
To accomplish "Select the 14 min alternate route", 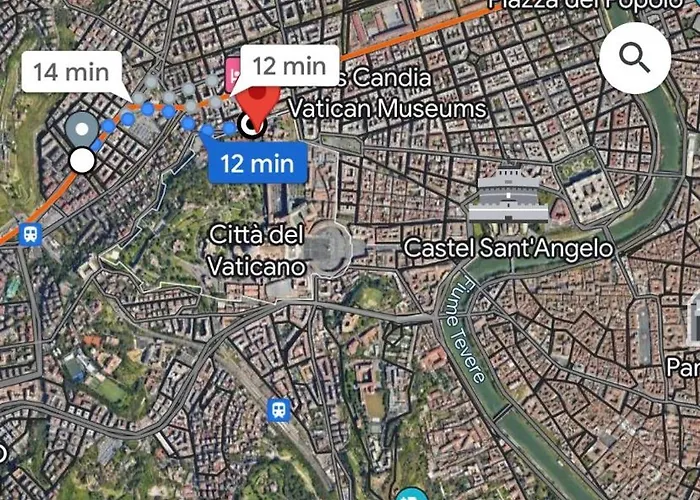I will click(71, 72).
